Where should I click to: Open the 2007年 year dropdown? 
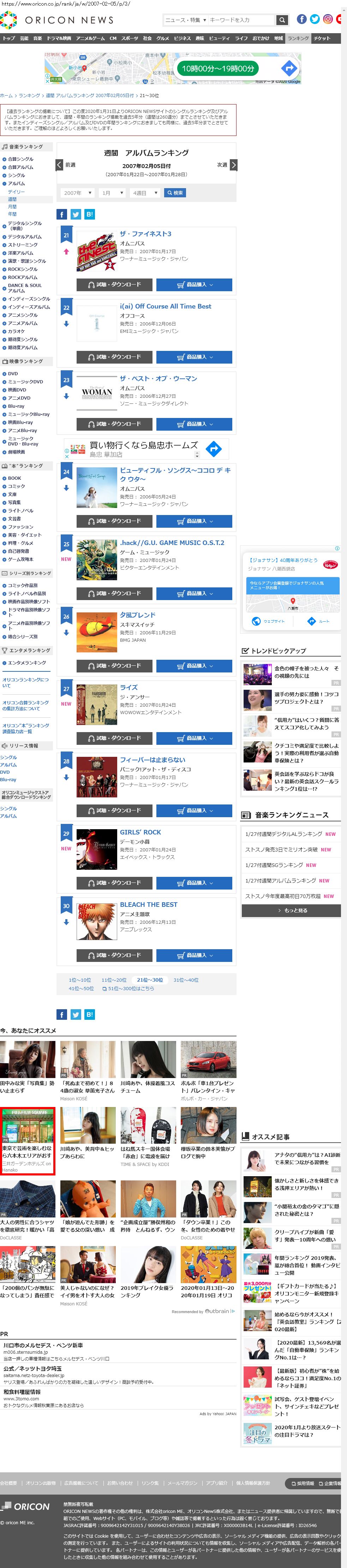click(x=77, y=193)
